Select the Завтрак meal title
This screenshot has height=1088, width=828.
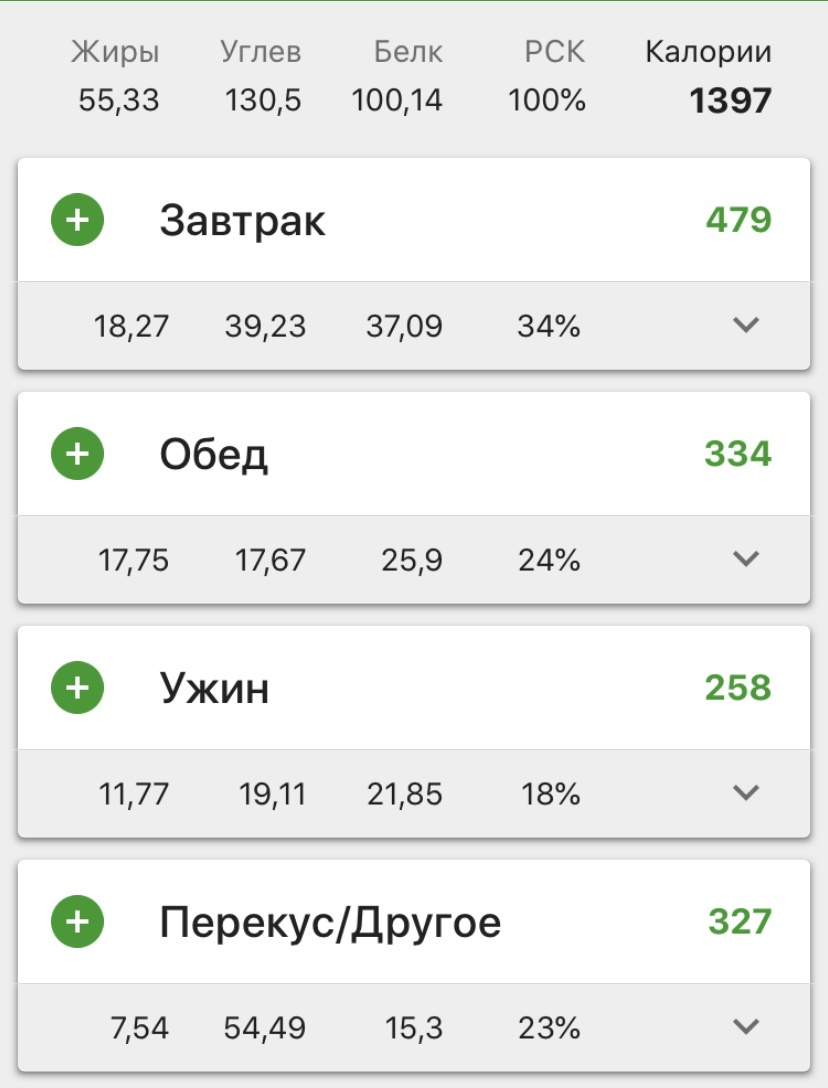(x=244, y=220)
